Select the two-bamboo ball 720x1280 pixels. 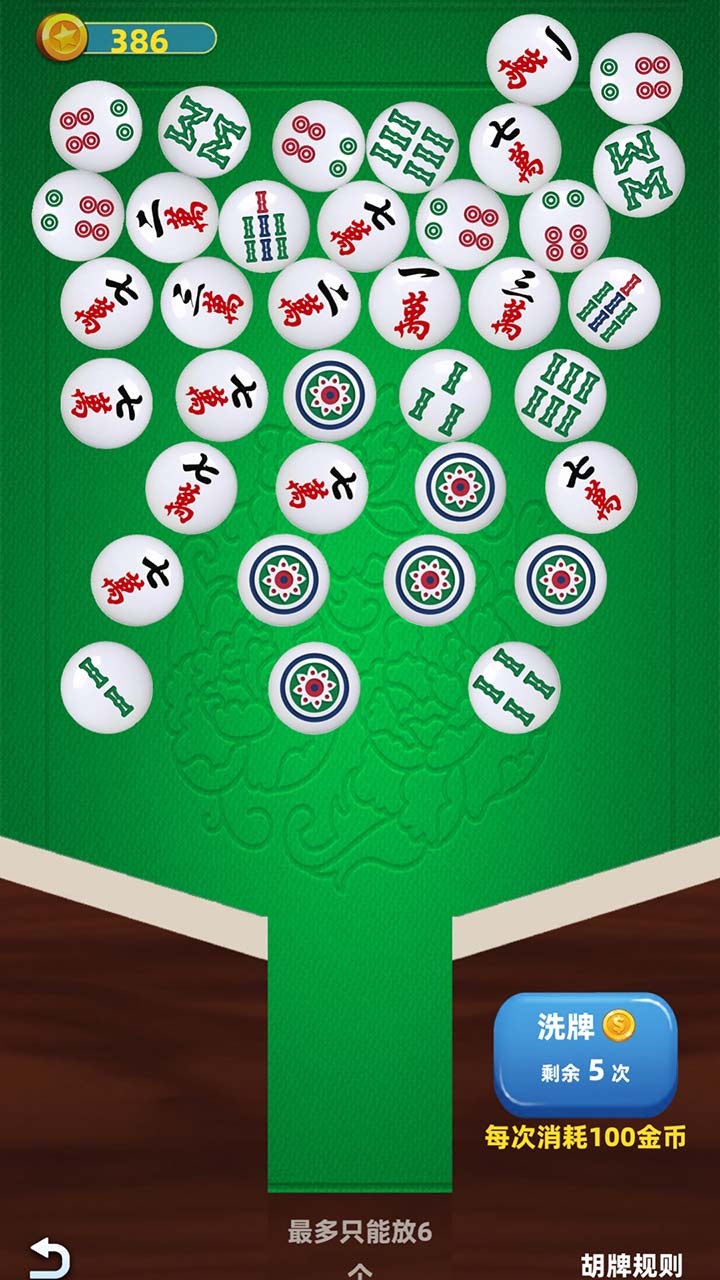(x=106, y=688)
